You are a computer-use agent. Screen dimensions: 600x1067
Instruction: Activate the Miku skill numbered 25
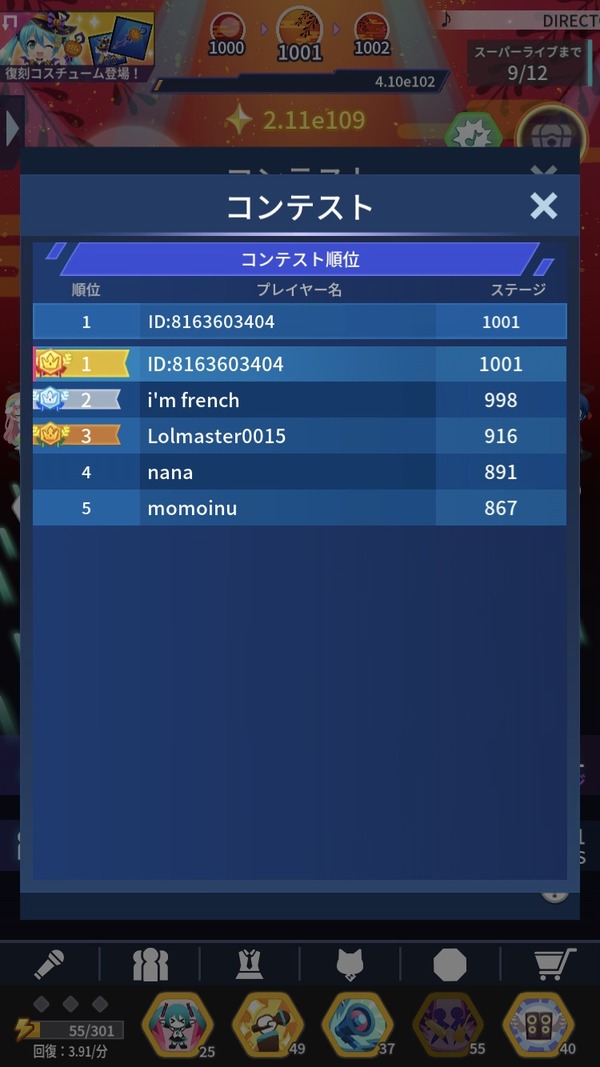[x=177, y=1025]
